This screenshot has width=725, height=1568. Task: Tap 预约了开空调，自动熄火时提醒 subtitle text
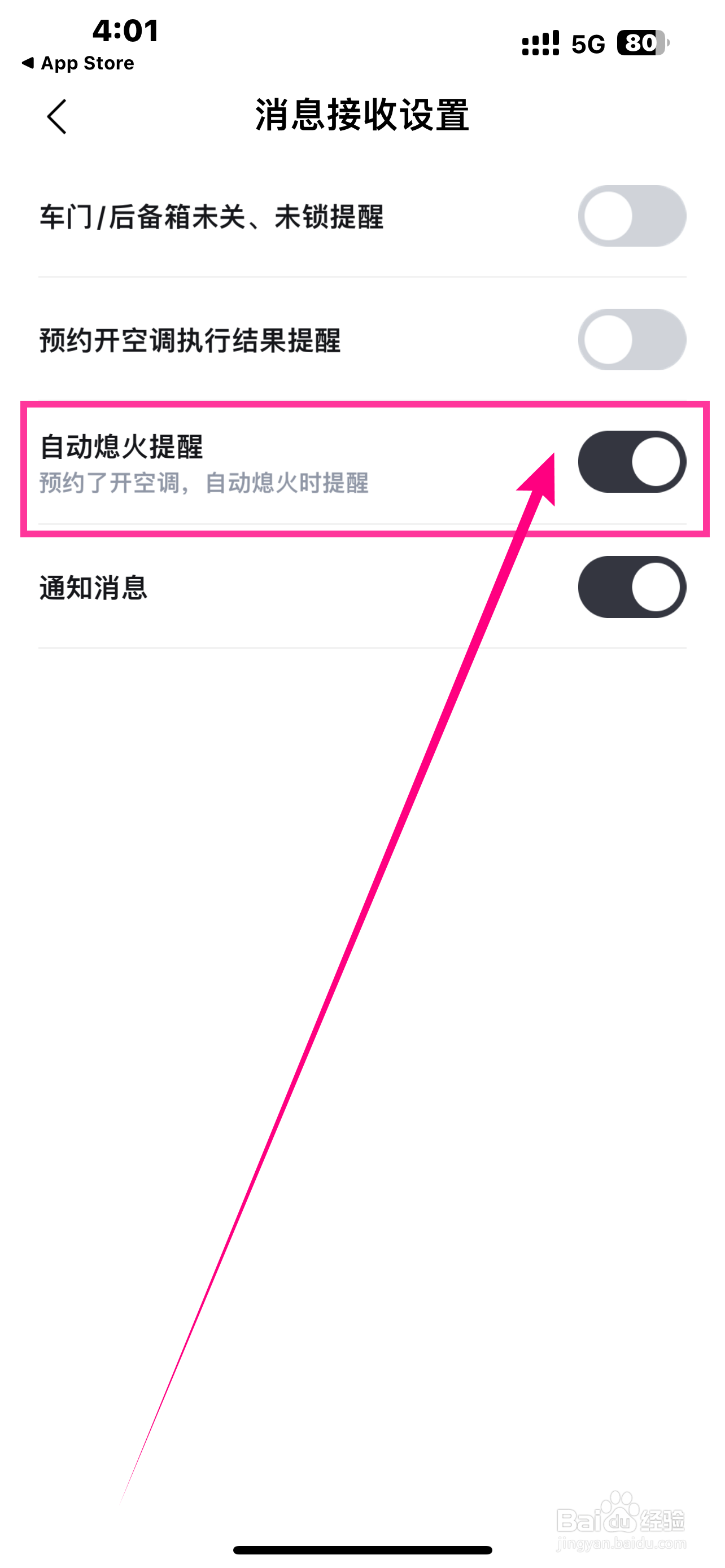tap(205, 483)
